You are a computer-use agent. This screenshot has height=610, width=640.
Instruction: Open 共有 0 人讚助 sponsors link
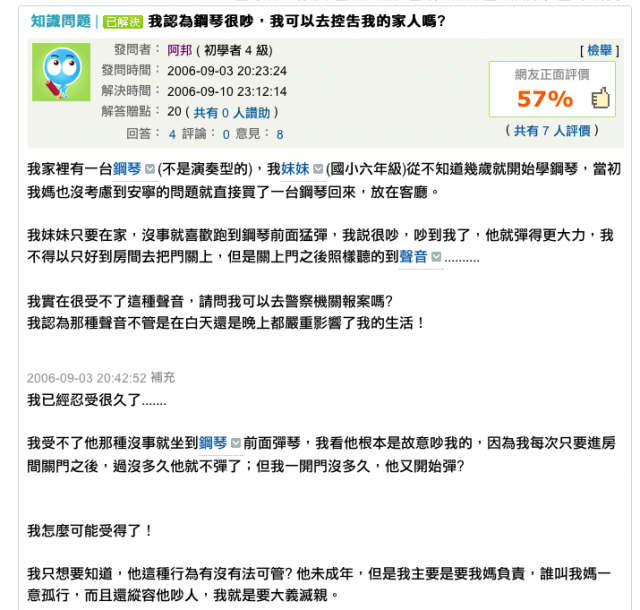point(234,112)
